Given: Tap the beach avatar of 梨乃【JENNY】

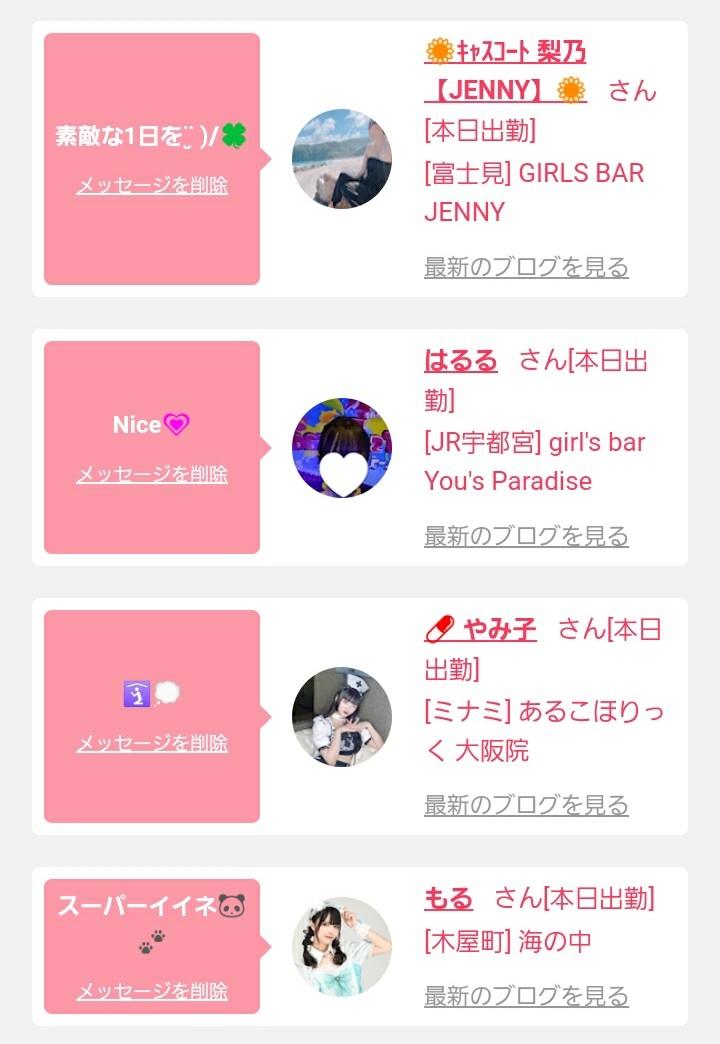Looking at the screenshot, I should 342,159.
